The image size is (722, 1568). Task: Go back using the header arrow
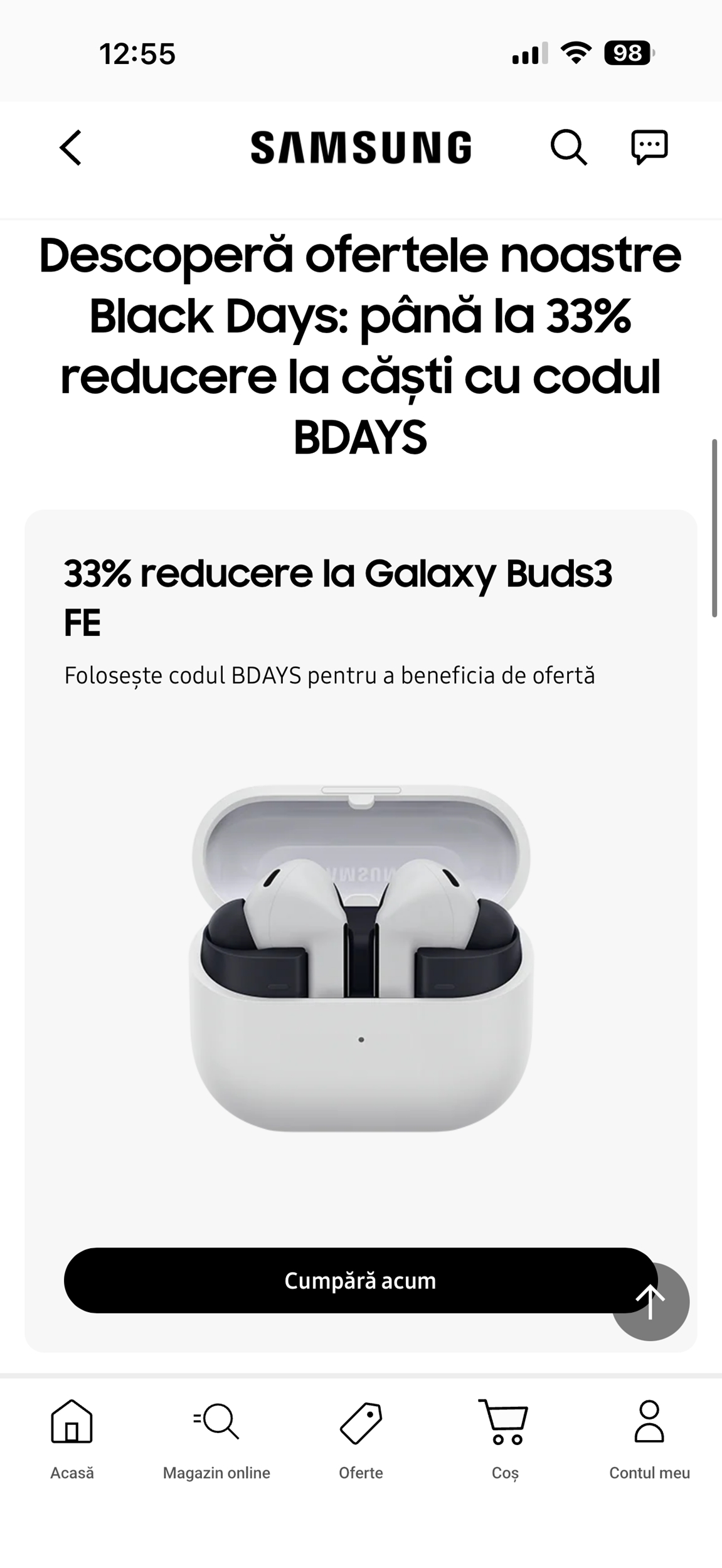tap(71, 148)
